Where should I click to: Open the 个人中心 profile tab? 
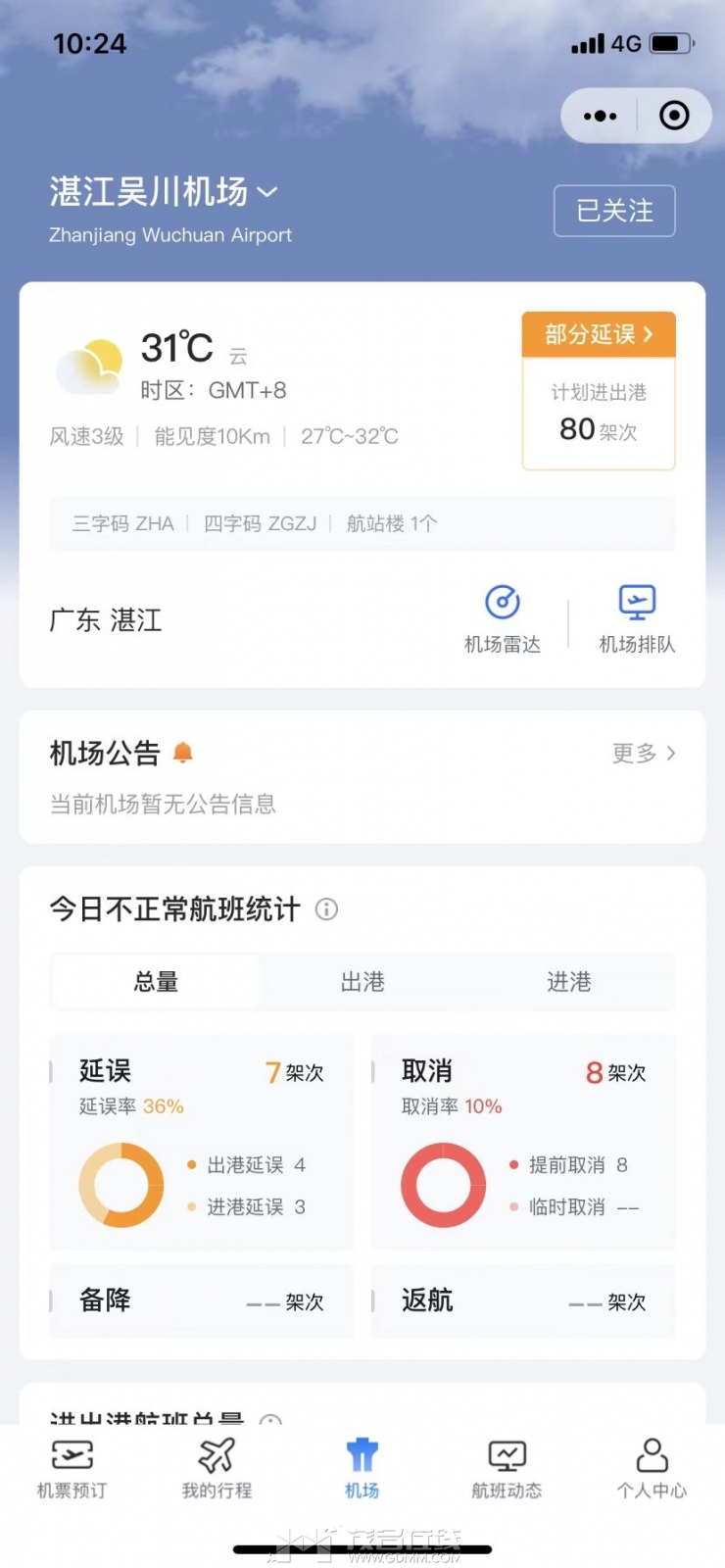[652, 1468]
